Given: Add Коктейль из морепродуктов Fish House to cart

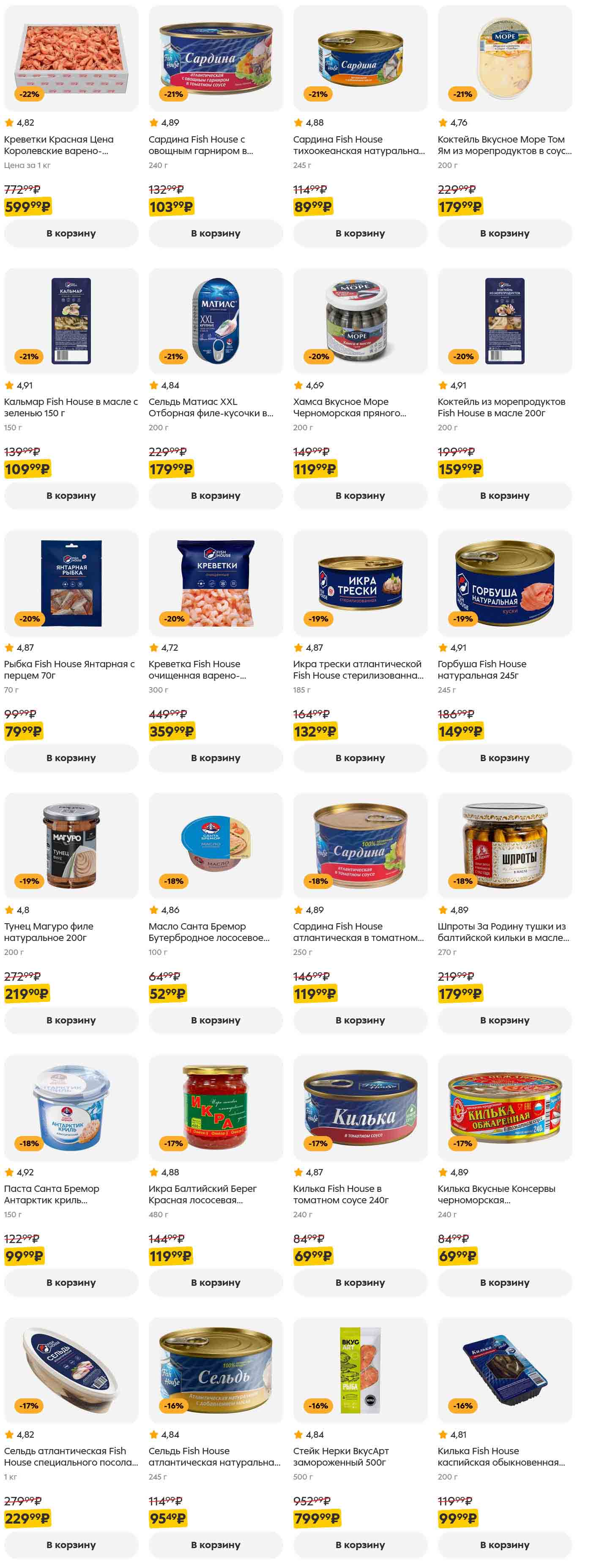Looking at the screenshot, I should [x=504, y=495].
